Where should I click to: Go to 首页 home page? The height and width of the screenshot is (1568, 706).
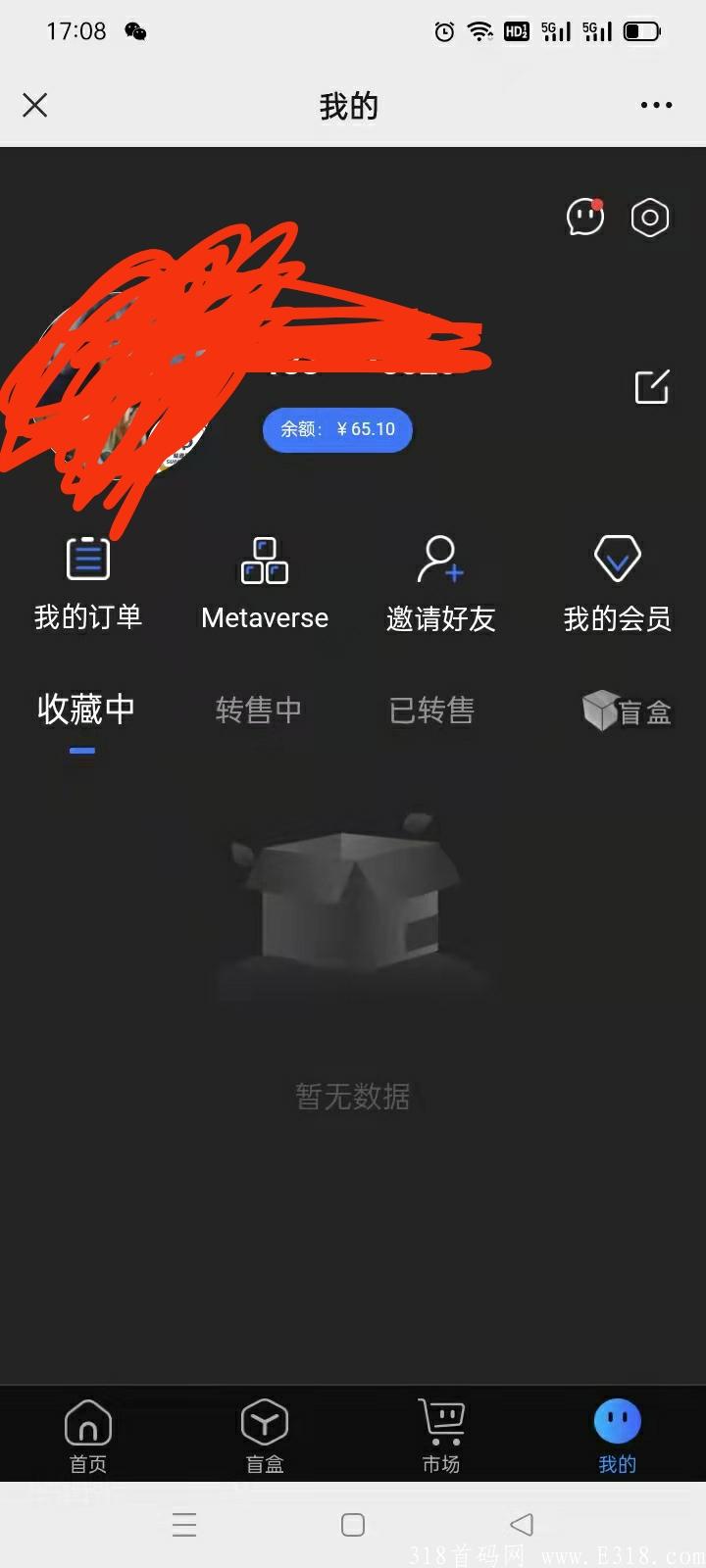87,1433
